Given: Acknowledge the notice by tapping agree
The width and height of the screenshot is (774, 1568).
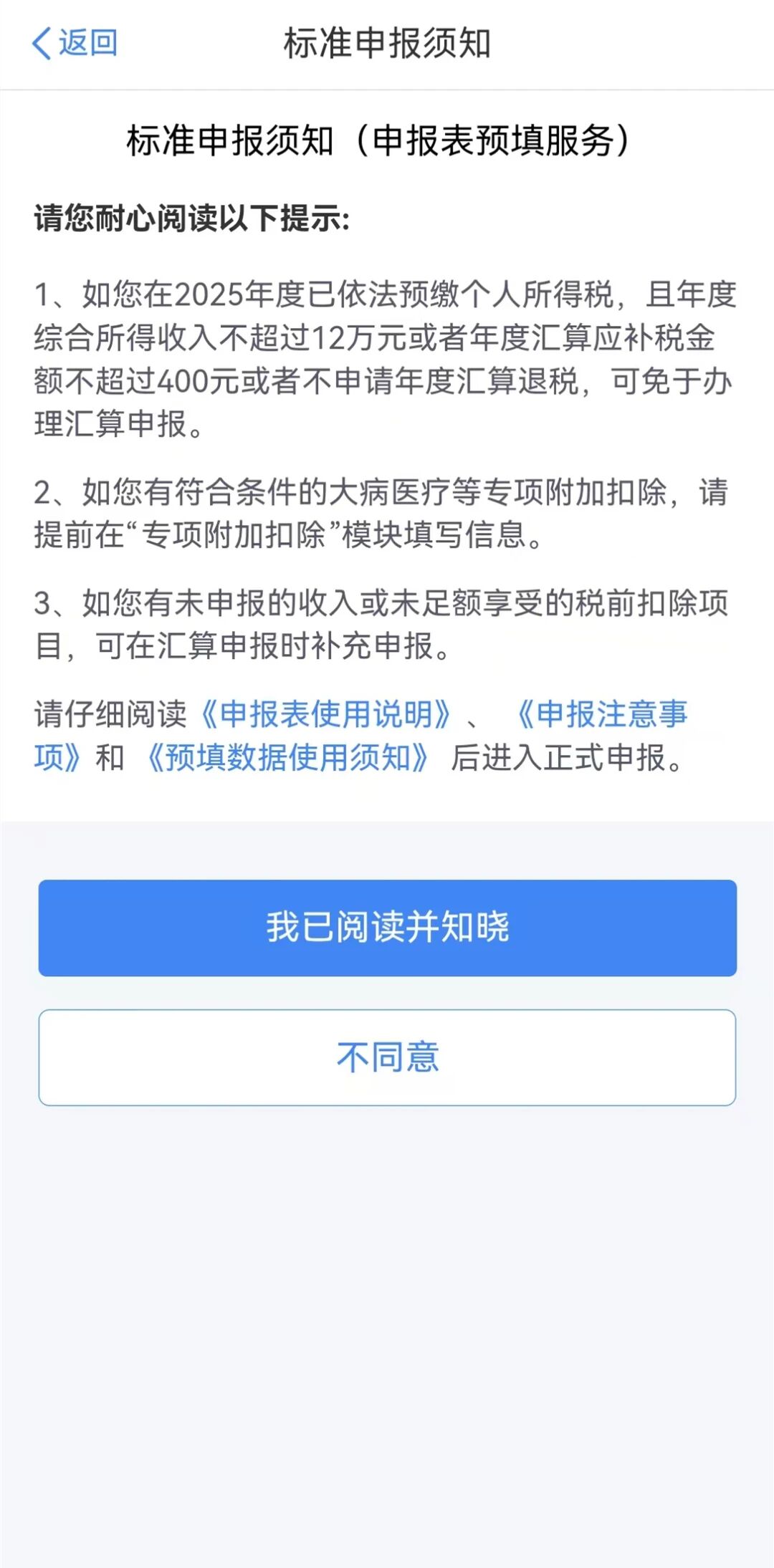Looking at the screenshot, I should coord(387,926).
